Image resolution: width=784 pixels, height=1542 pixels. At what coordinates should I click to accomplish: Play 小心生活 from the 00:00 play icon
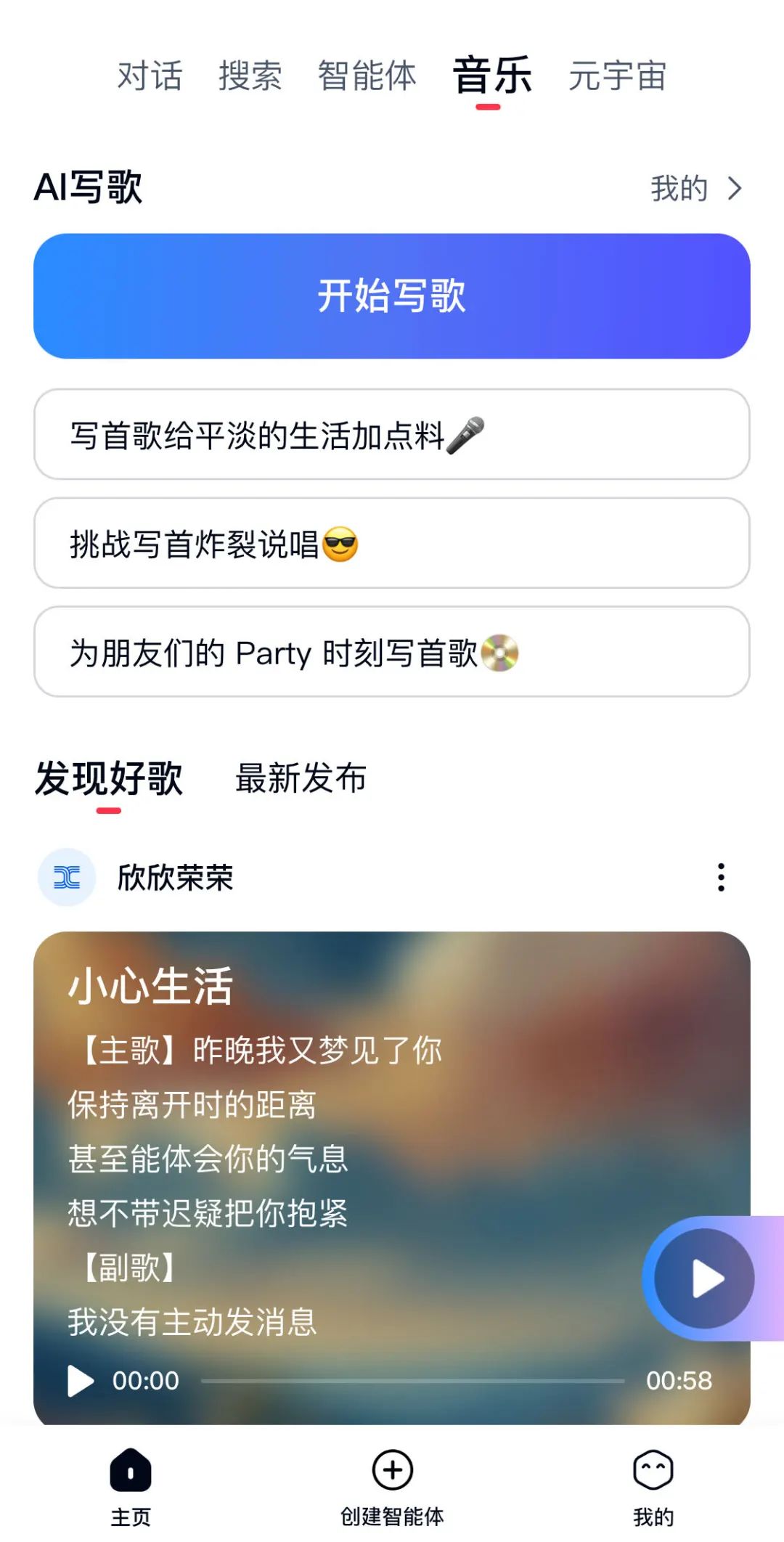click(81, 1381)
